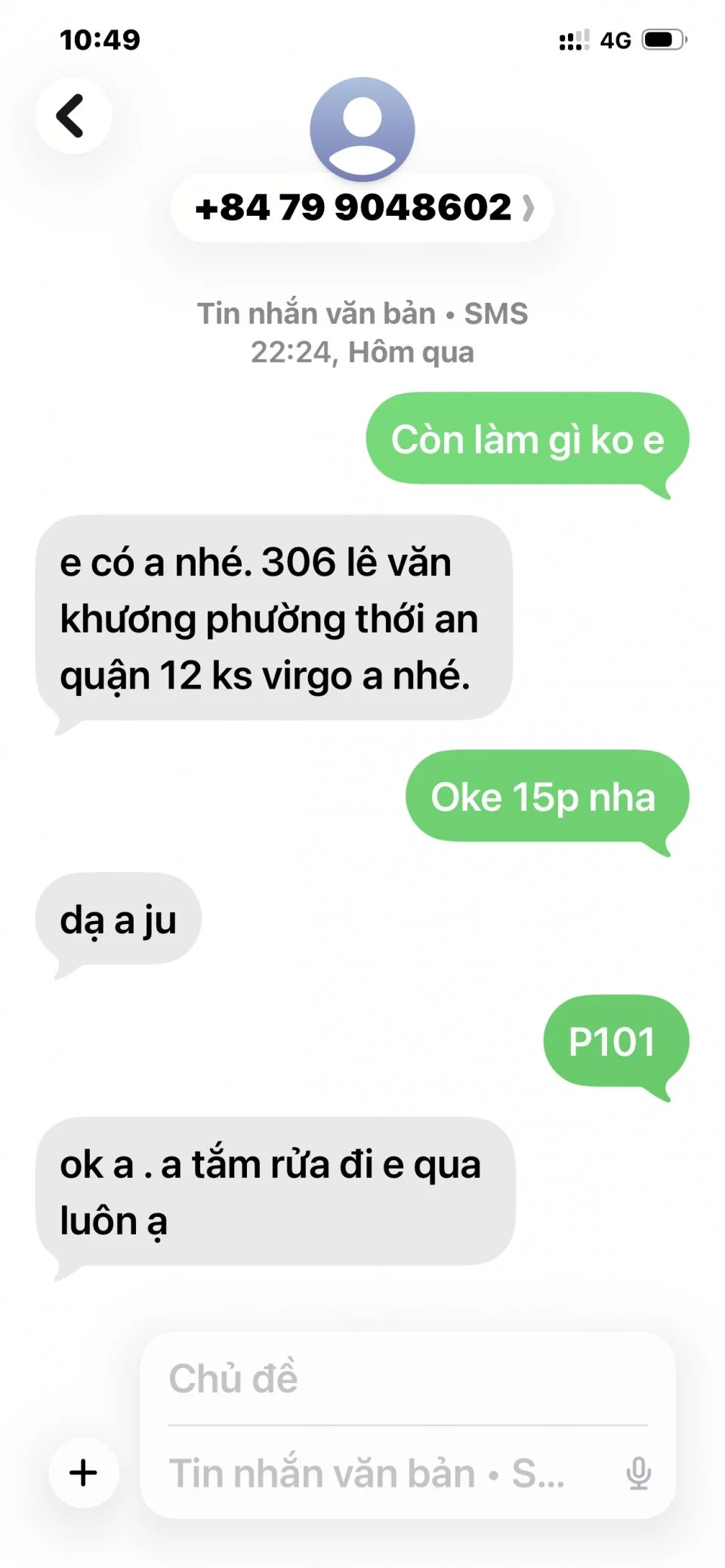
Task: Go back to the messages list
Action: coord(72,116)
